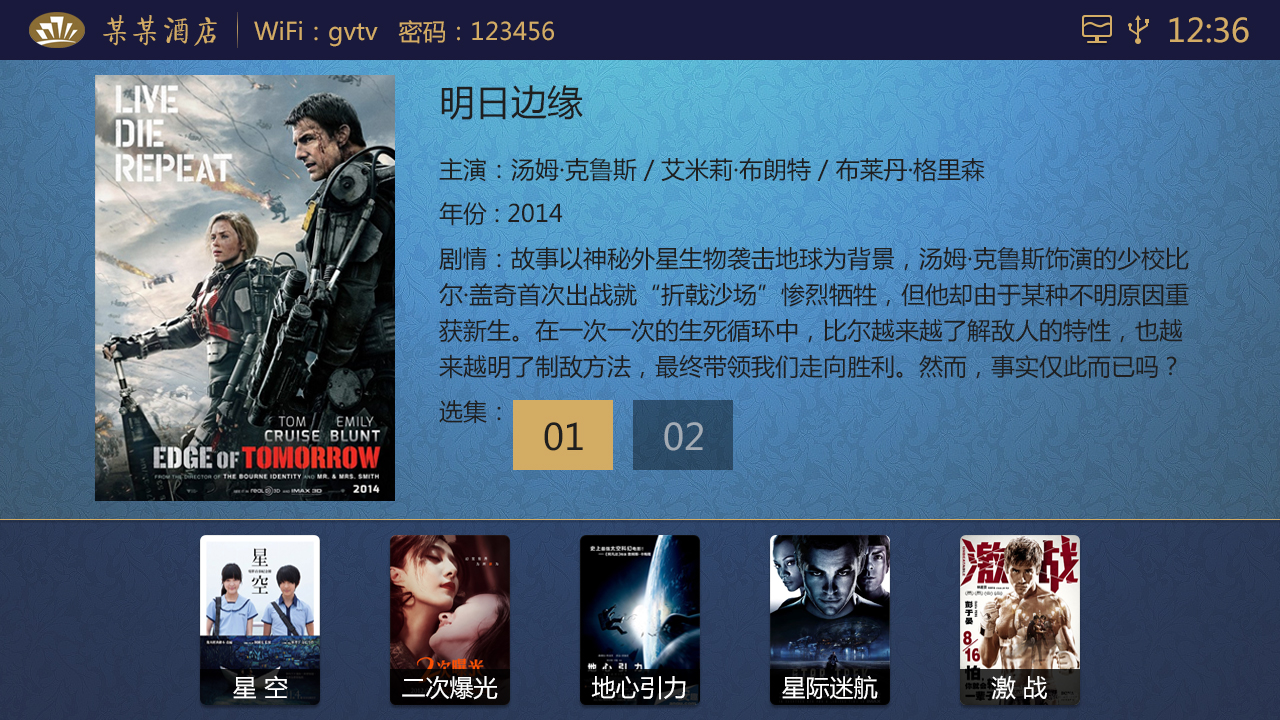This screenshot has width=1280, height=720.
Task: Open the movie 激战
Action: (x=1020, y=618)
